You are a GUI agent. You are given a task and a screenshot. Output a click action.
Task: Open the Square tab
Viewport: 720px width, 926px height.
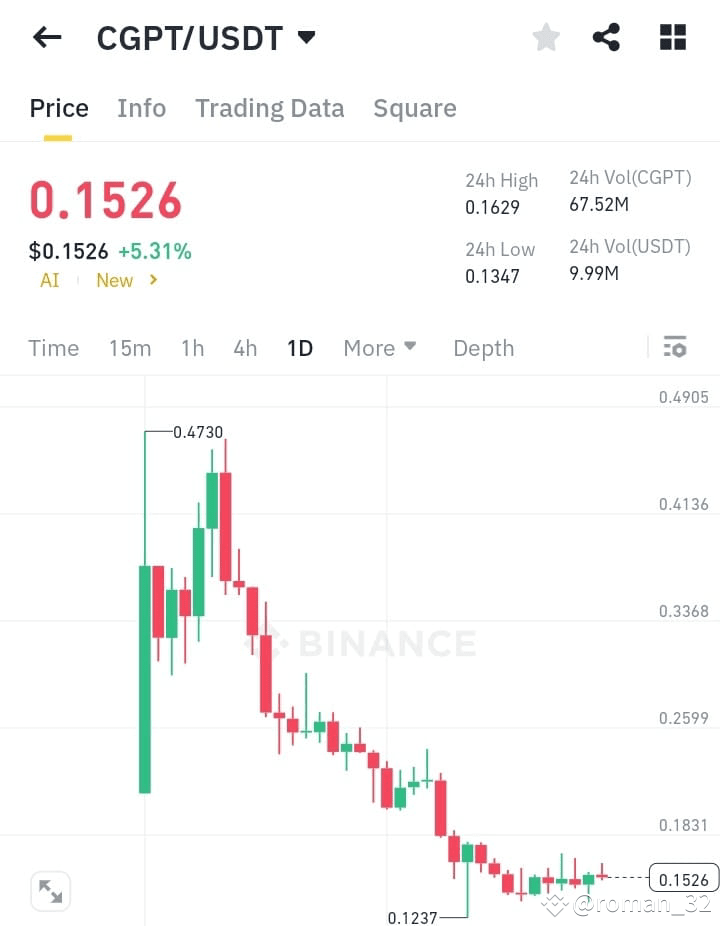(x=415, y=108)
